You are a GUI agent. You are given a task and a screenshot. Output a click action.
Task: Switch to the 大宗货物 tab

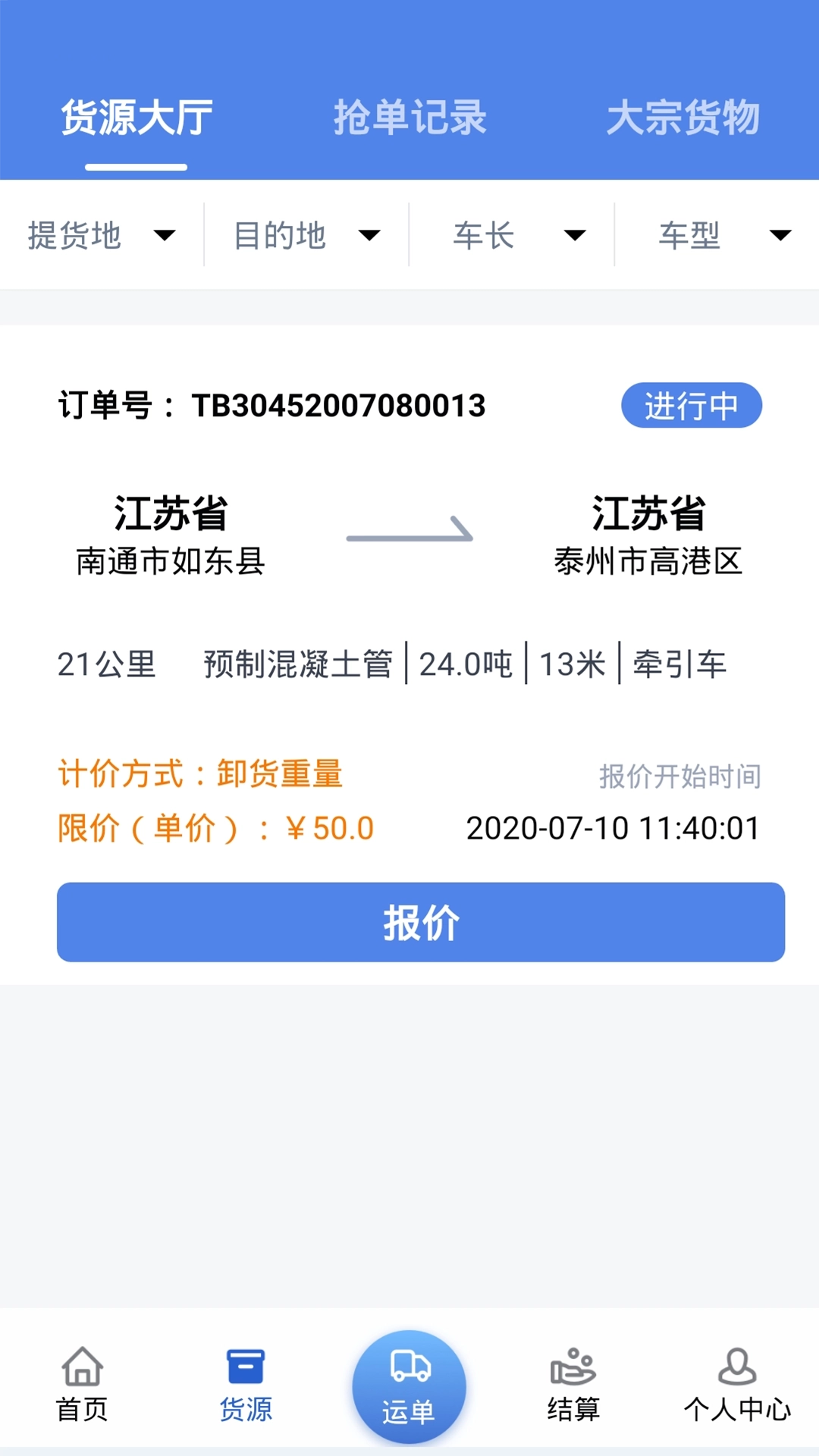click(x=683, y=119)
